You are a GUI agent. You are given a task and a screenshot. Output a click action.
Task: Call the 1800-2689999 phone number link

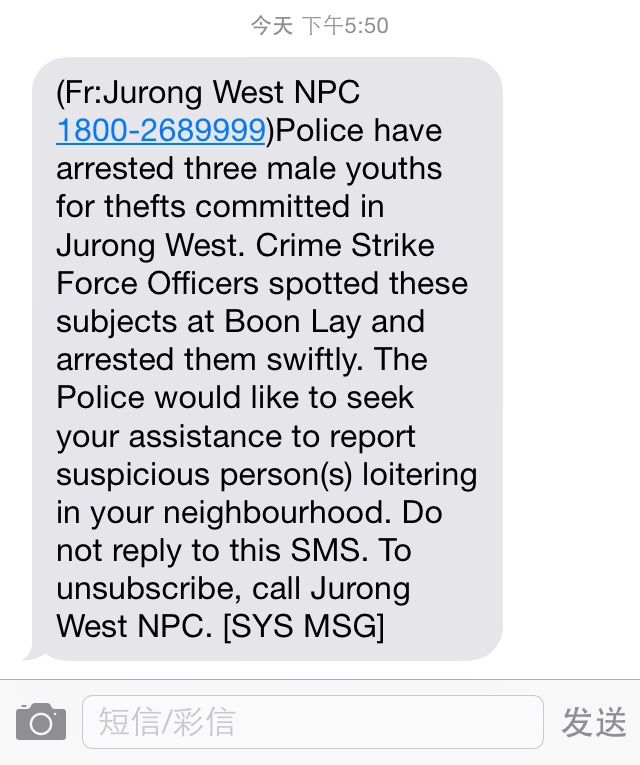click(x=162, y=131)
